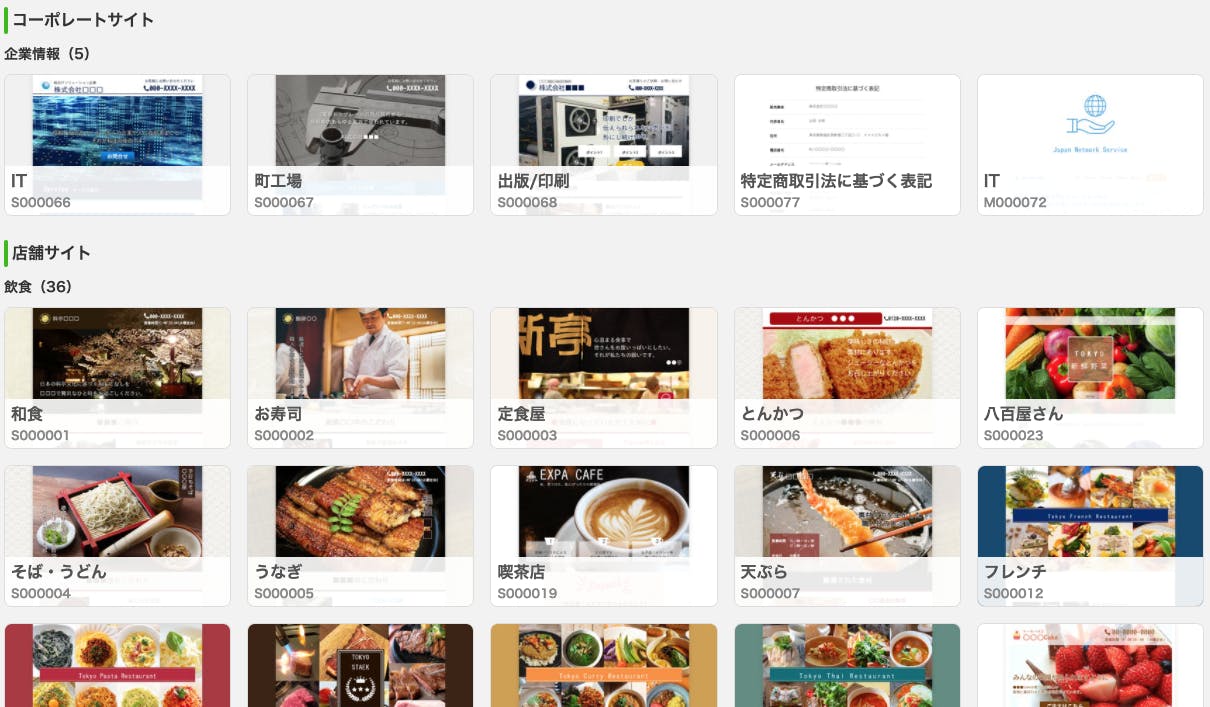Screen dimensions: 1210x707
Task: Open the Tokyo Pasta Restaurant template
Action: (117, 665)
